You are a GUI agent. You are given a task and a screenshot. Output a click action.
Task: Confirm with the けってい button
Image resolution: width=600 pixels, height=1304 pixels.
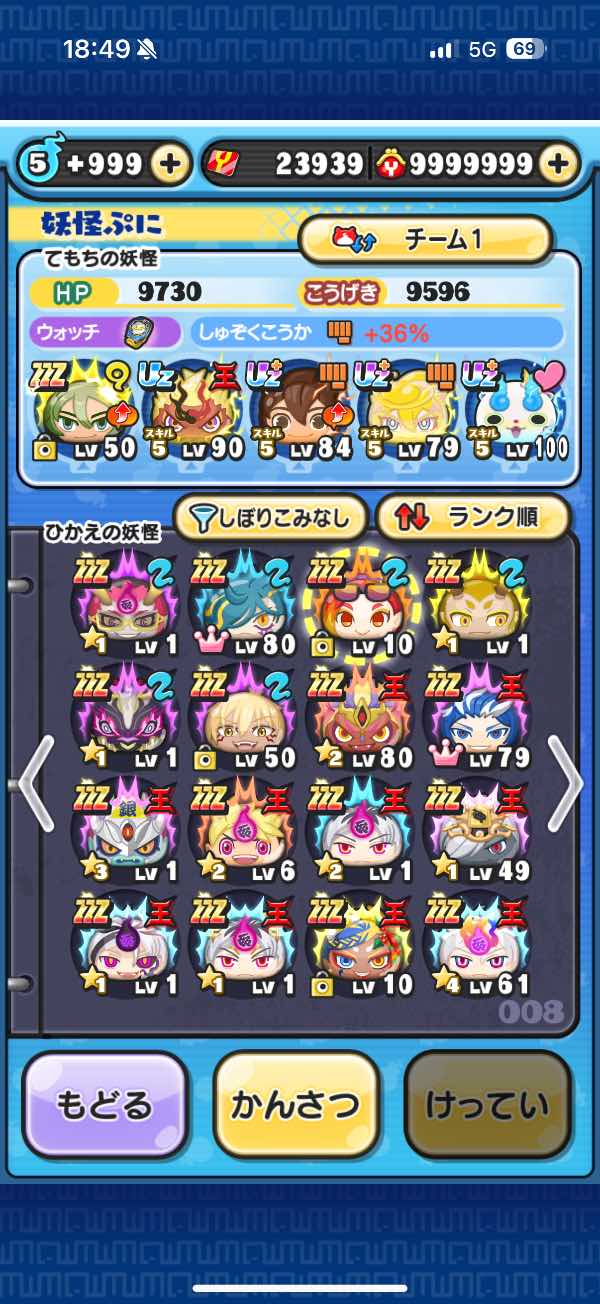(x=487, y=1104)
